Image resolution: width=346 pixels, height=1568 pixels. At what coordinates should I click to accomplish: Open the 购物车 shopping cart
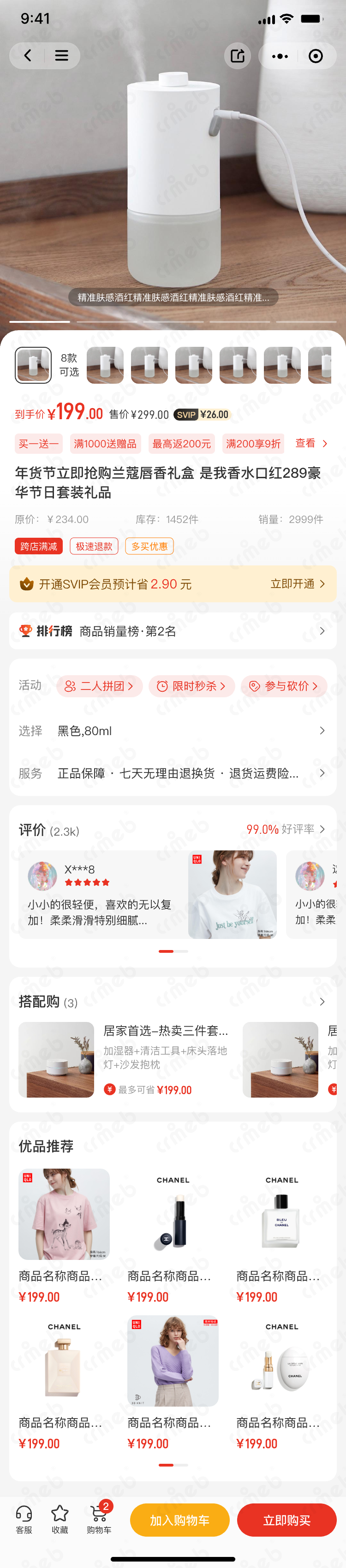pyautogui.click(x=99, y=1519)
